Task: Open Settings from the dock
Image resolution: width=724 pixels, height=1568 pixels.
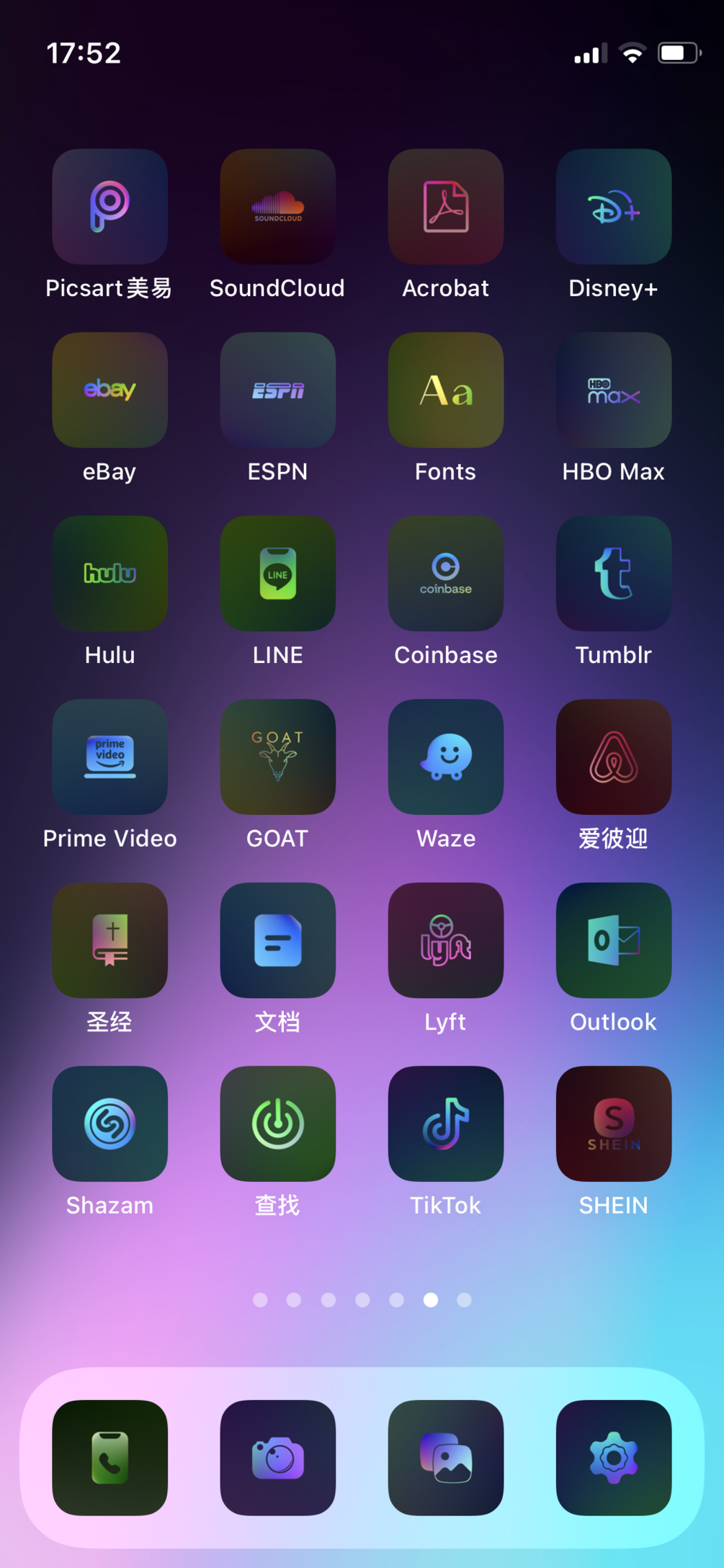Action: coord(613,1458)
